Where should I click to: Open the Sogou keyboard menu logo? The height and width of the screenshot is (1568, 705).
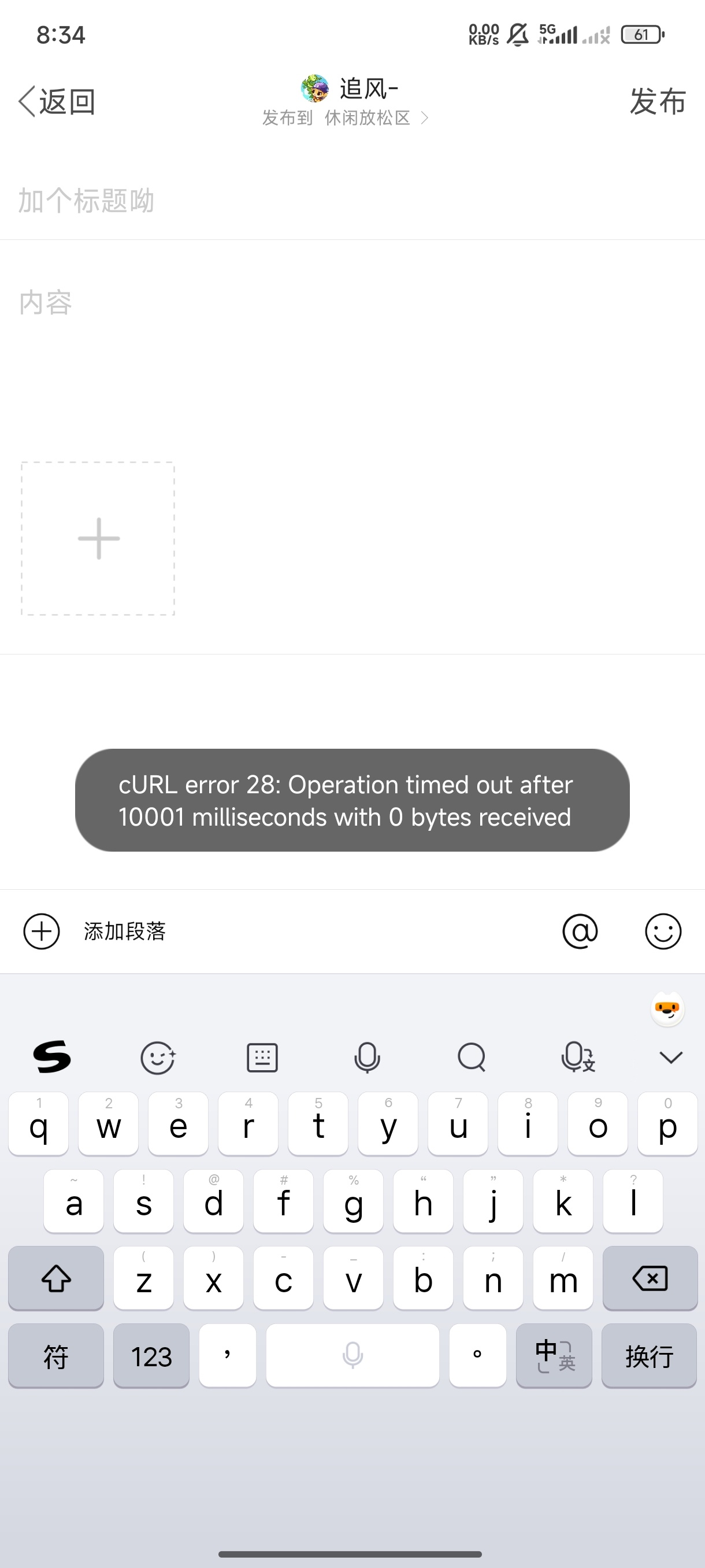pos(51,1057)
